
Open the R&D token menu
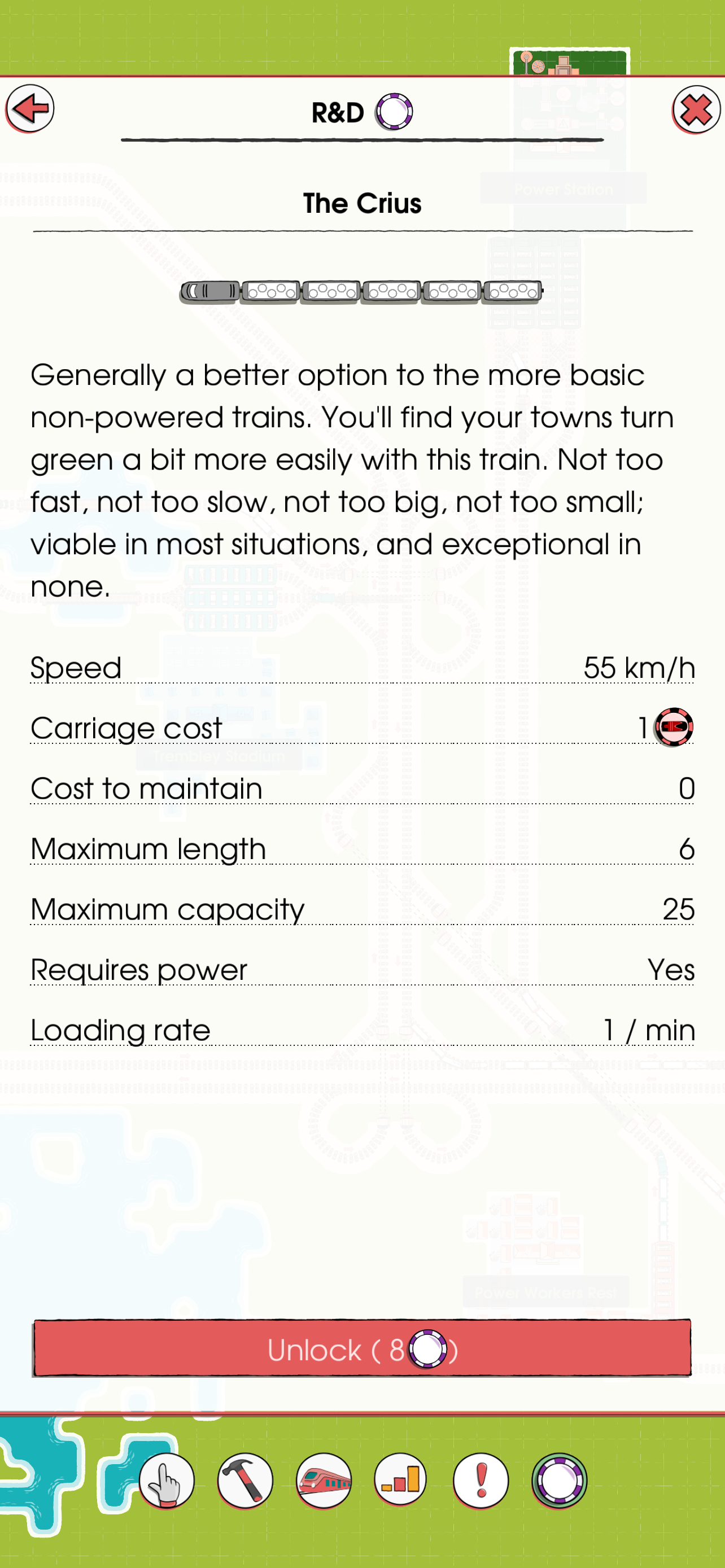tap(559, 1480)
